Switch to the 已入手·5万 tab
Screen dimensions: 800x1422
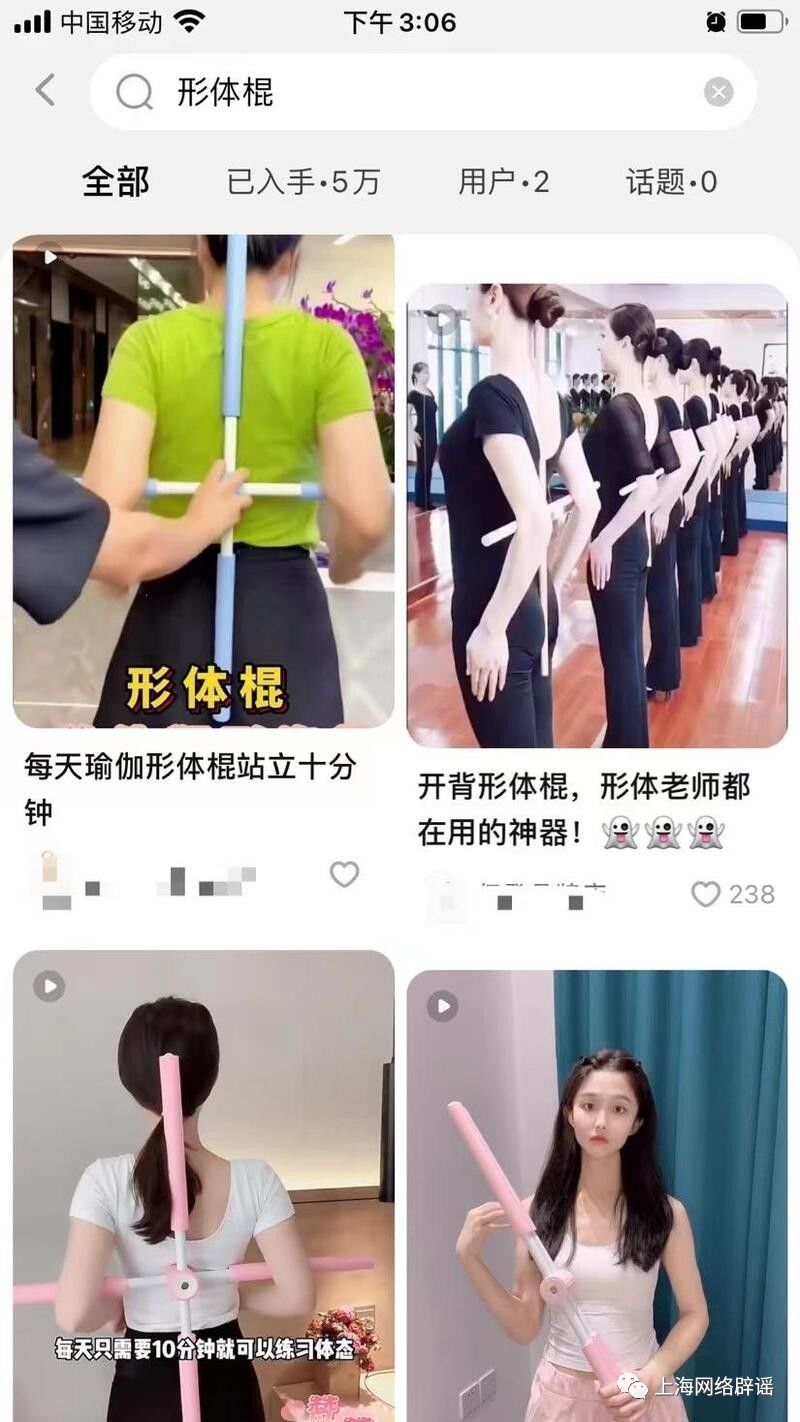pyautogui.click(x=304, y=182)
